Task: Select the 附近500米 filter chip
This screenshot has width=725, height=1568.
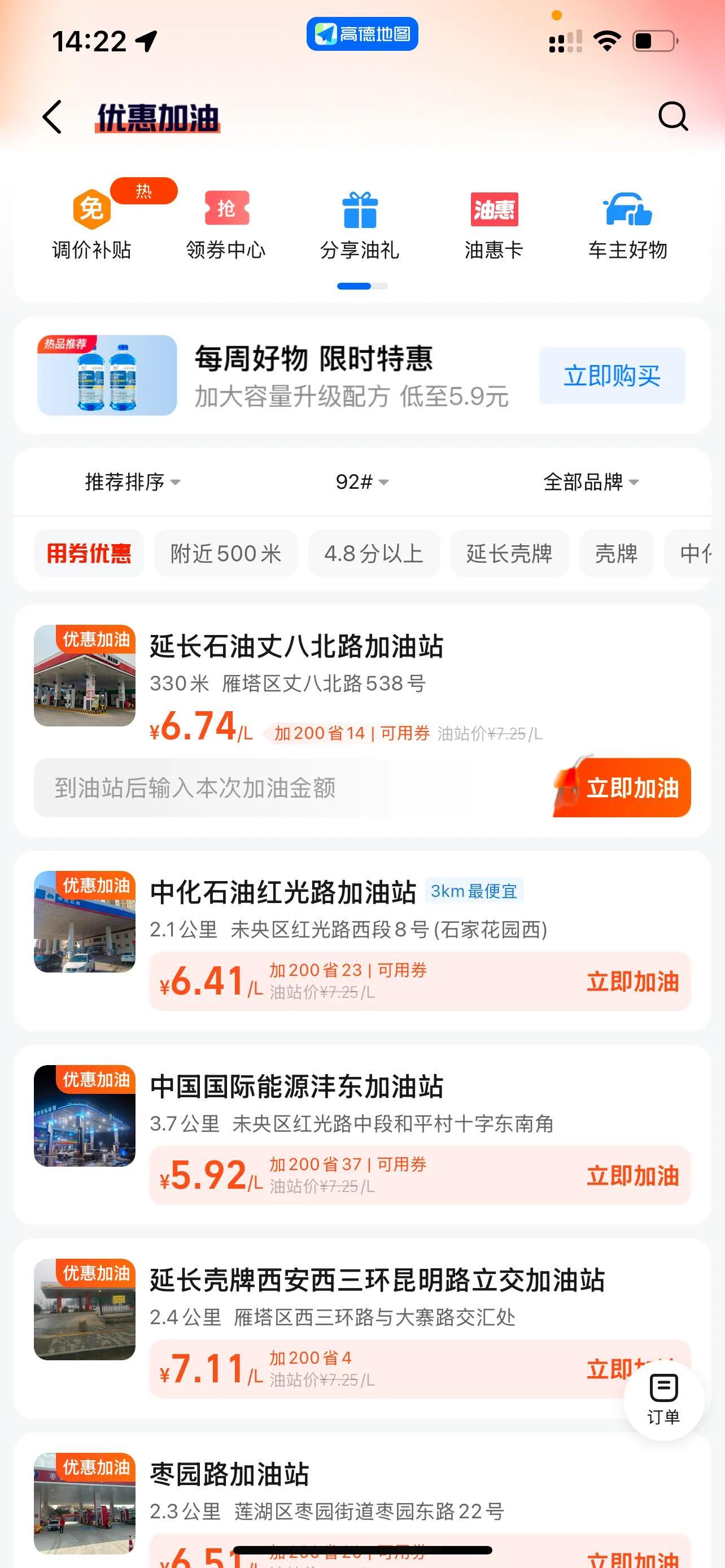Action: point(226,553)
